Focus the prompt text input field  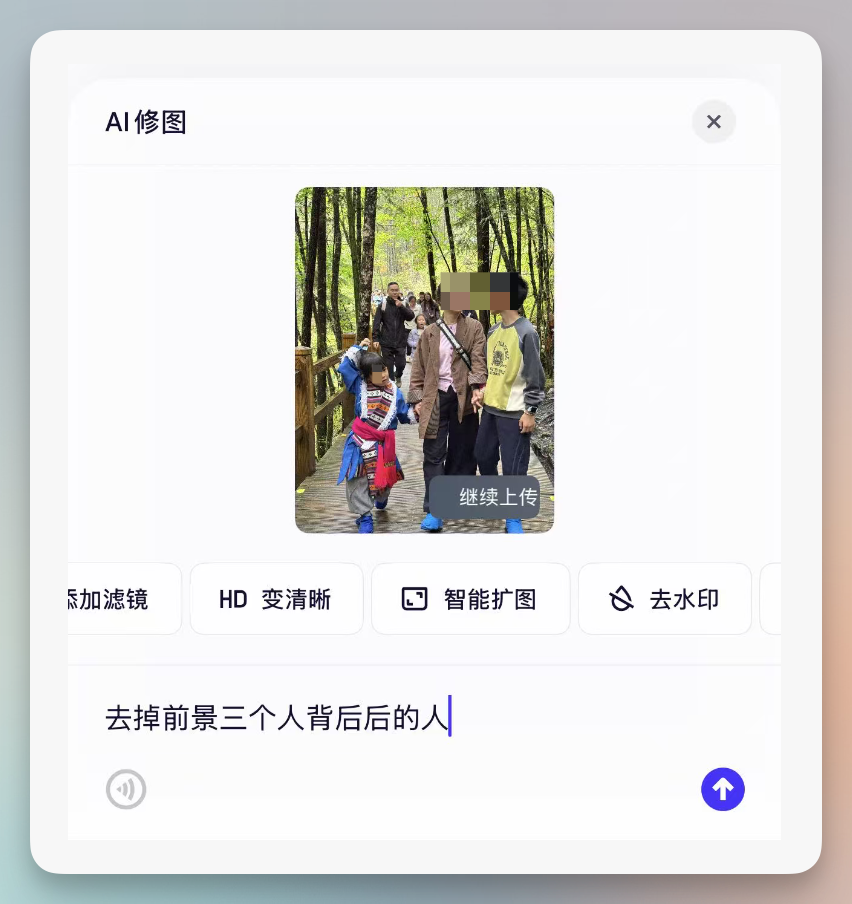coord(424,718)
